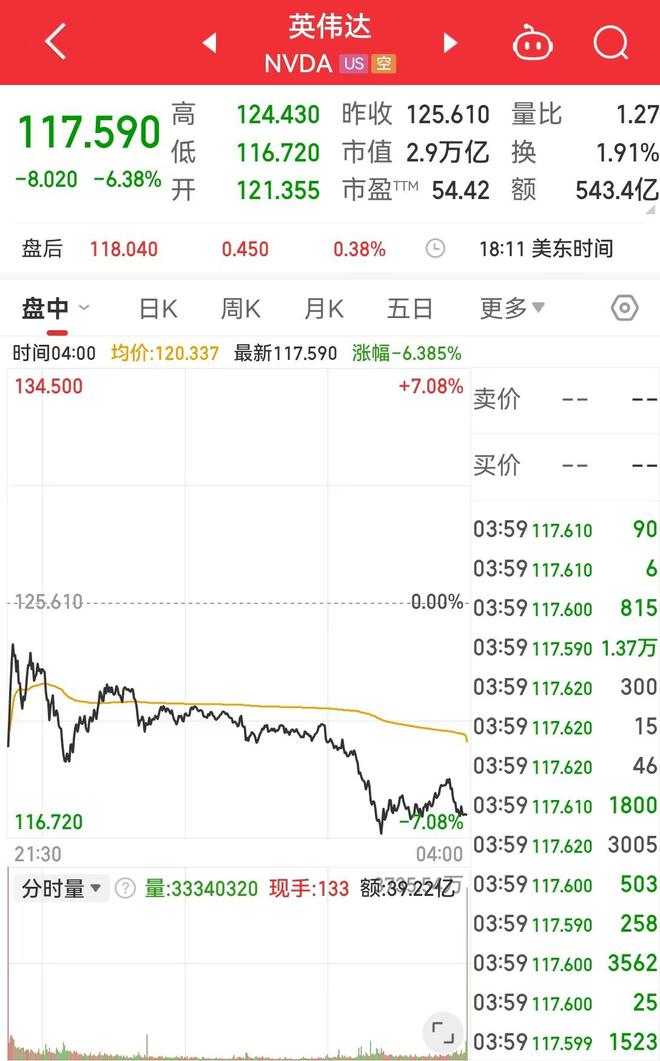Screen dimensions: 660x1061
Task: Switch to the next stock
Action: [450, 43]
